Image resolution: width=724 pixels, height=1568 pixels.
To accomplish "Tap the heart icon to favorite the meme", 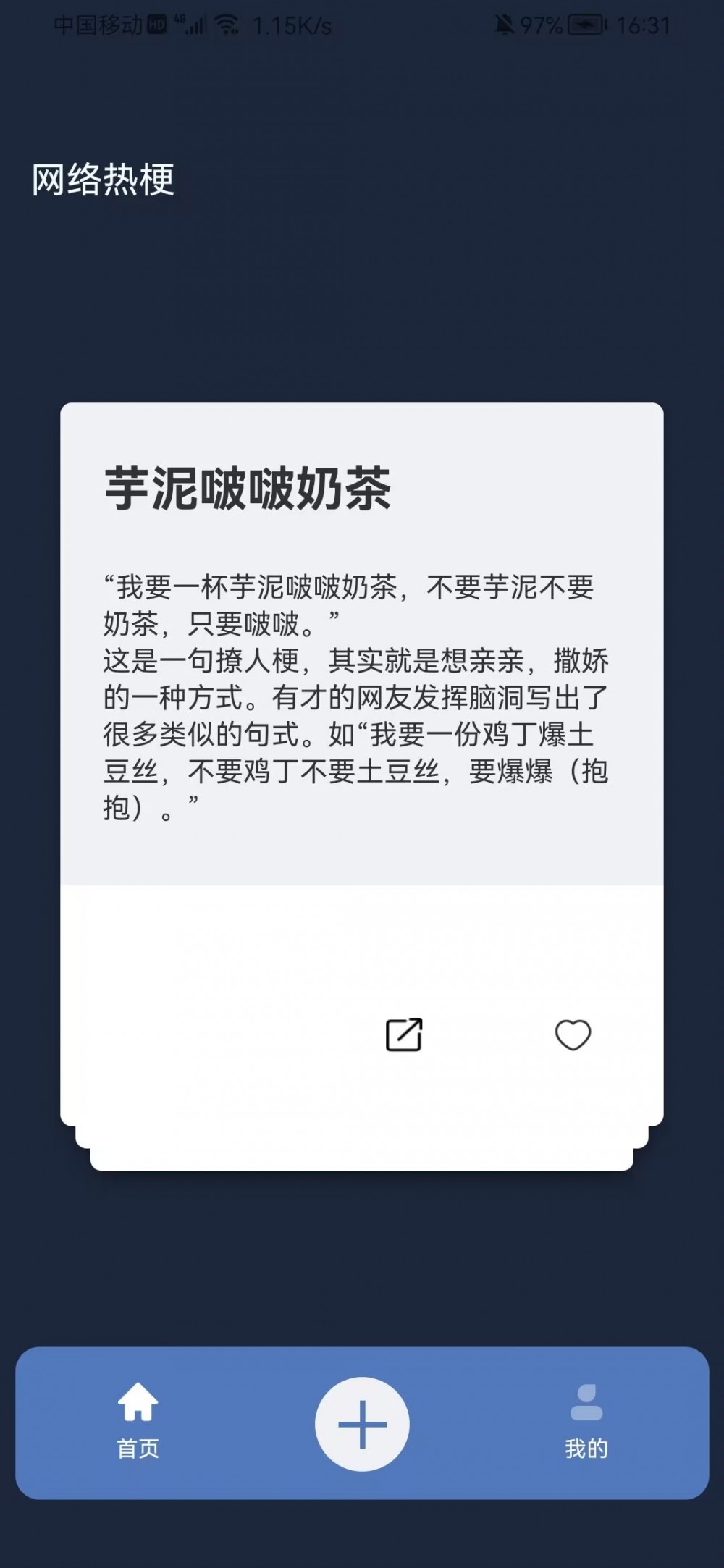I will 572,1035.
